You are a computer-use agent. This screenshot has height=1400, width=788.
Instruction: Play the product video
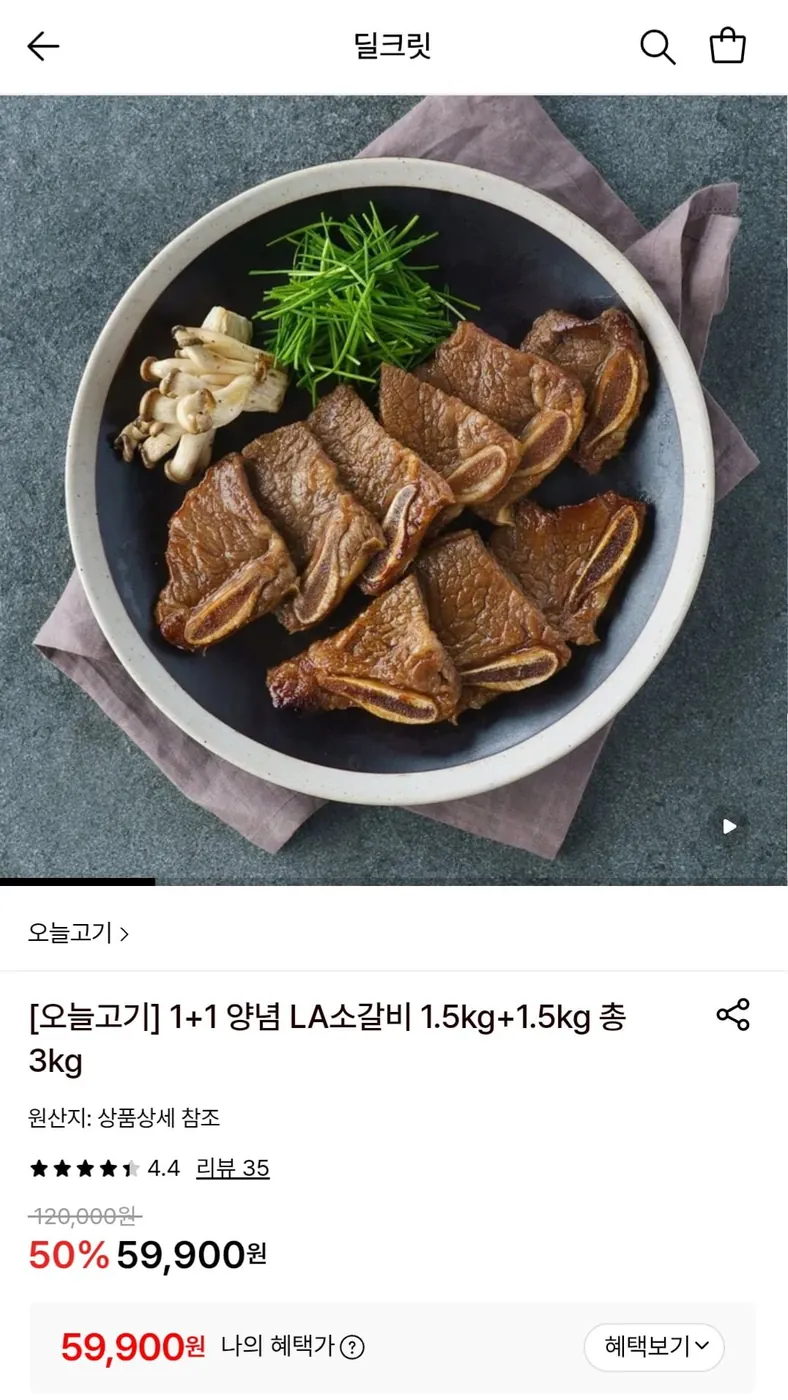point(729,826)
